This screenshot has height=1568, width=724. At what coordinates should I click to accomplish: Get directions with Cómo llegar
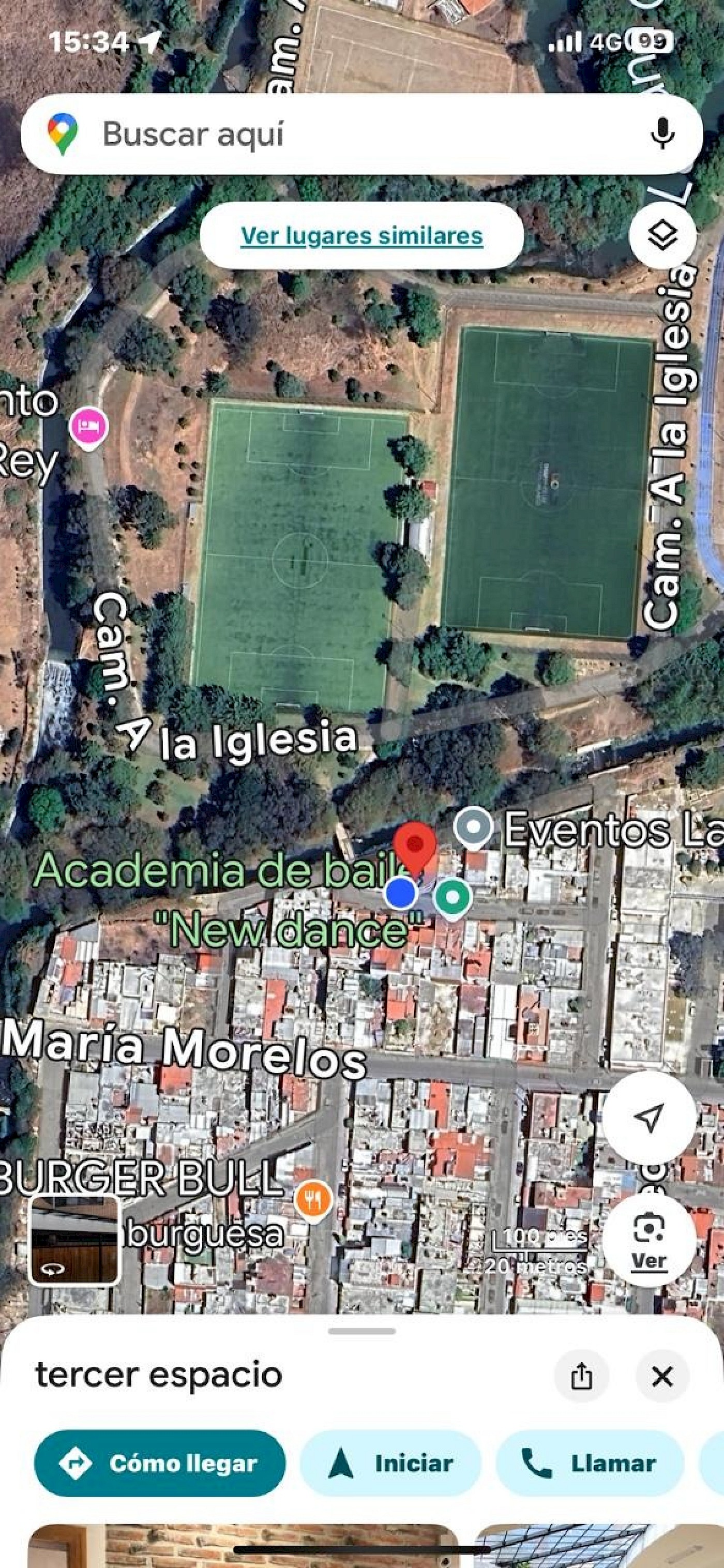[x=159, y=1464]
